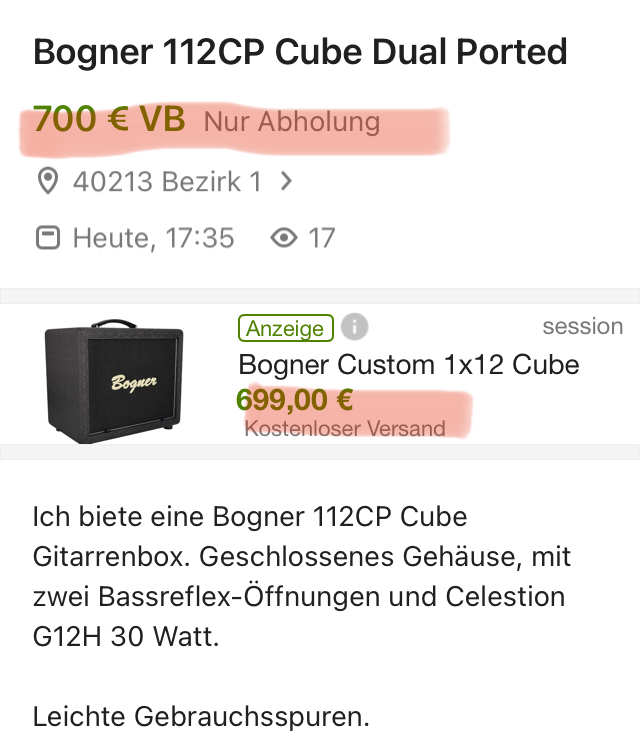Open the Bogner Custom 1x12 Cube ad
This screenshot has height=754, width=640.
pyautogui.click(x=408, y=364)
